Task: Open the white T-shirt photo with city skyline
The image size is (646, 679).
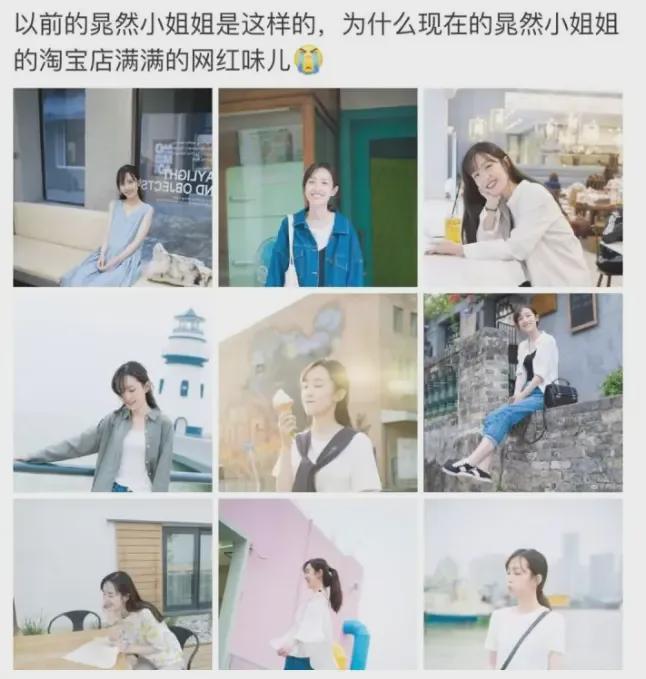Action: 522,585
